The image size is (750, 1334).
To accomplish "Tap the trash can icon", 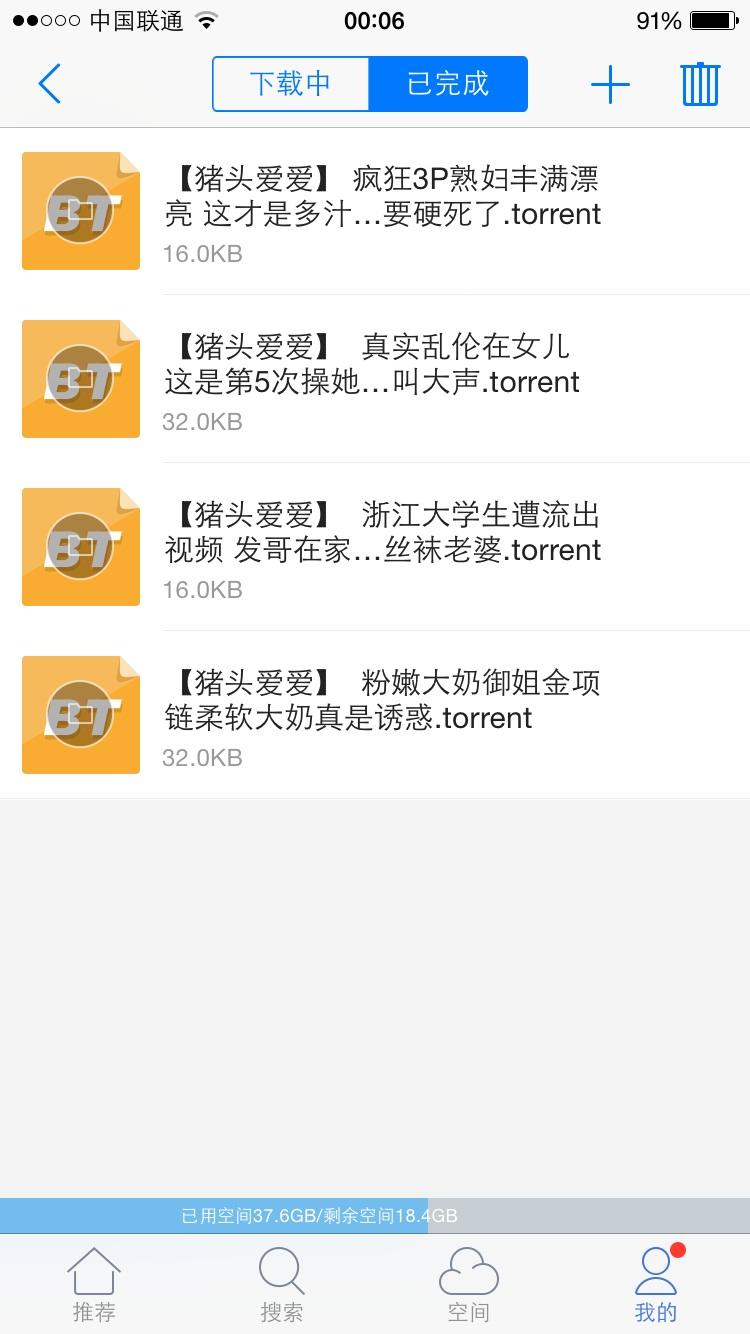I will [700, 84].
